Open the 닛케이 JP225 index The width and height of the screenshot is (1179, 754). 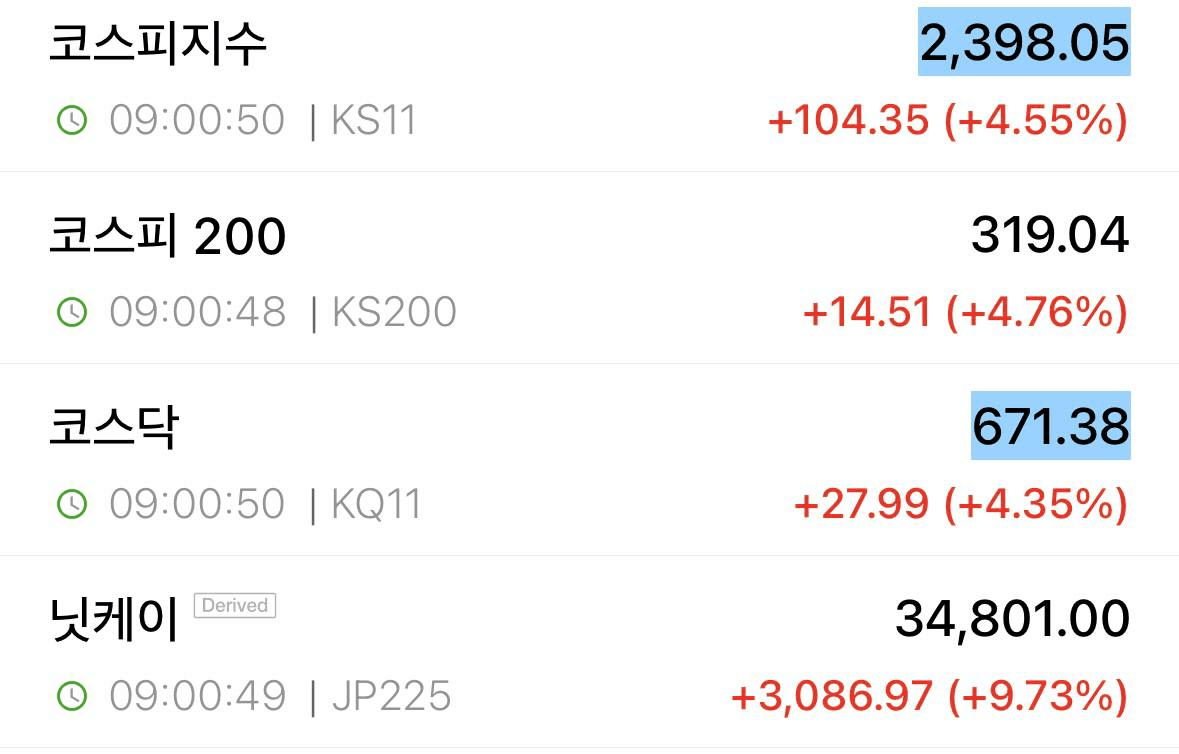(114, 621)
